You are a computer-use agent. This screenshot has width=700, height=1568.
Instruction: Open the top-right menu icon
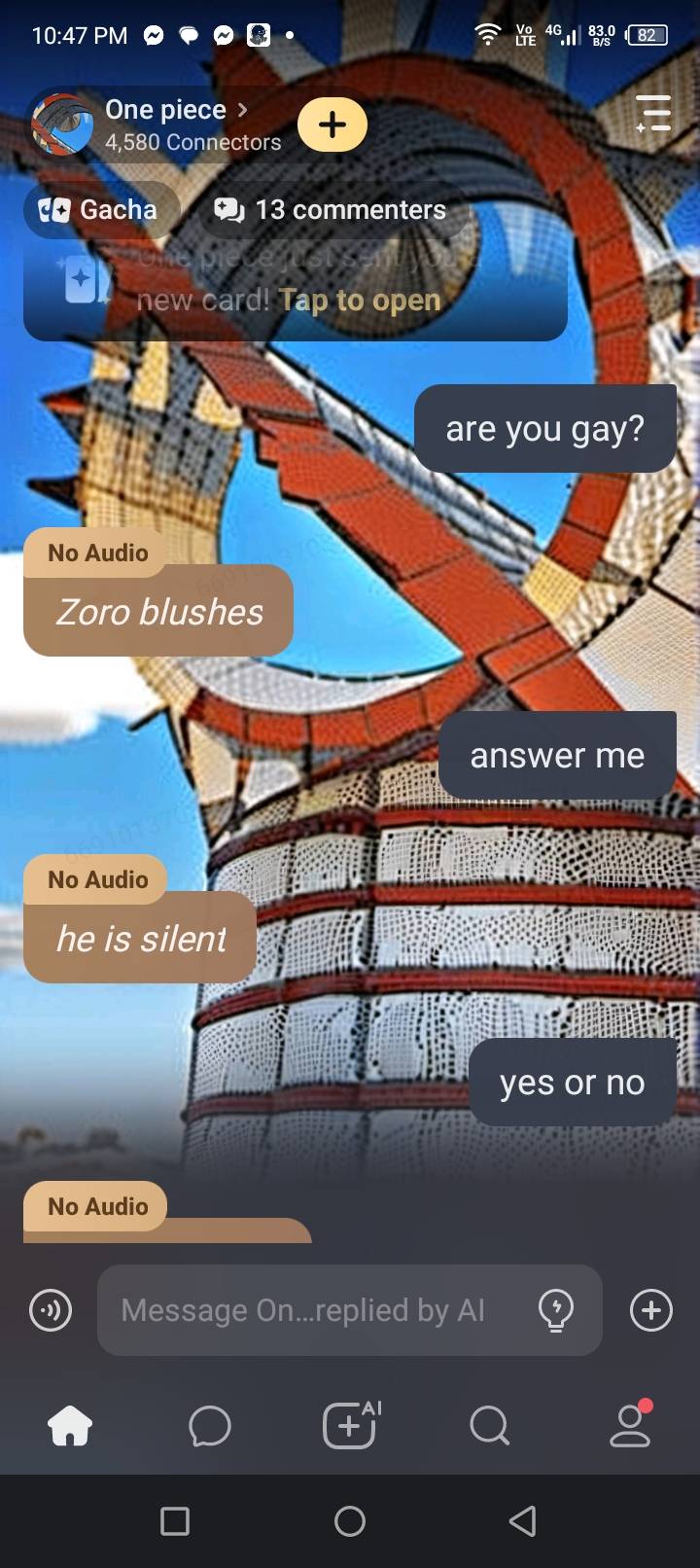(653, 113)
